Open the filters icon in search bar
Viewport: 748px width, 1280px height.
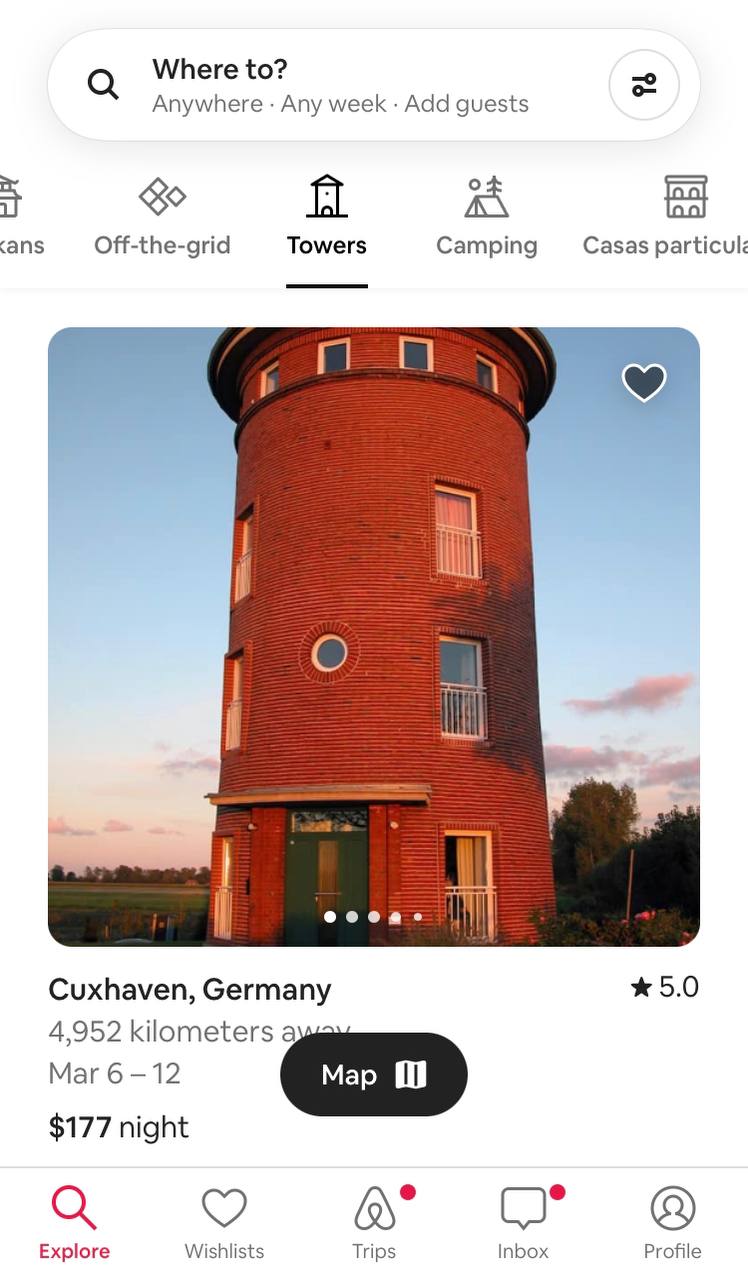[x=644, y=85]
